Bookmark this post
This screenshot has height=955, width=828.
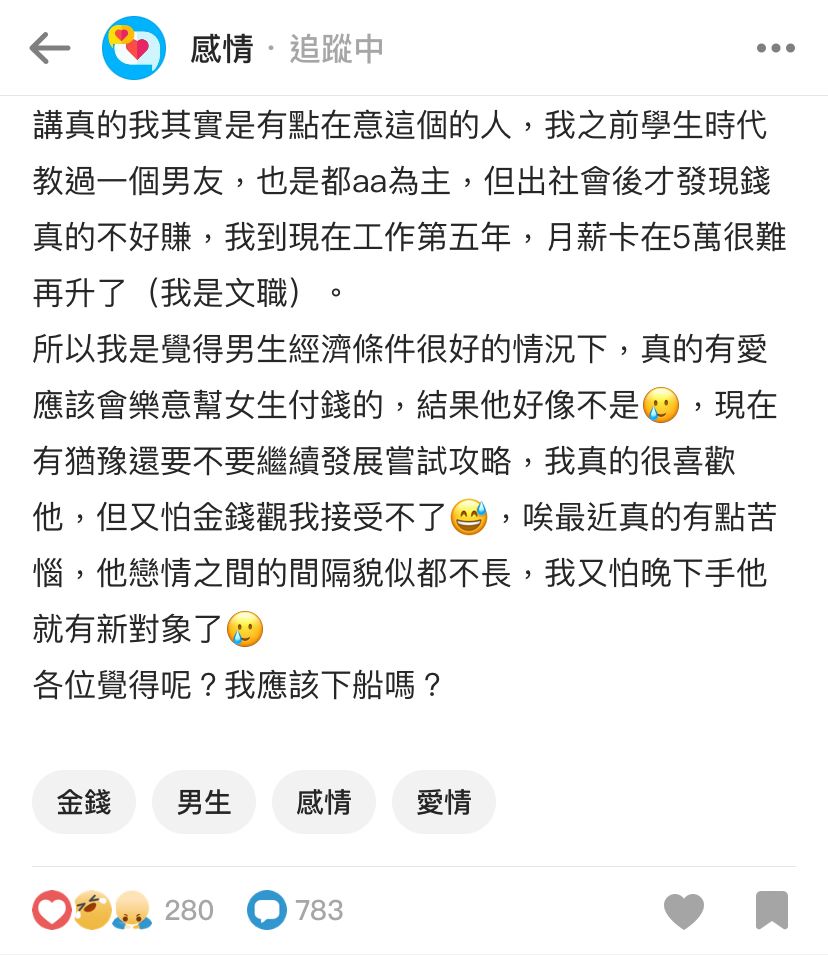pos(771,910)
